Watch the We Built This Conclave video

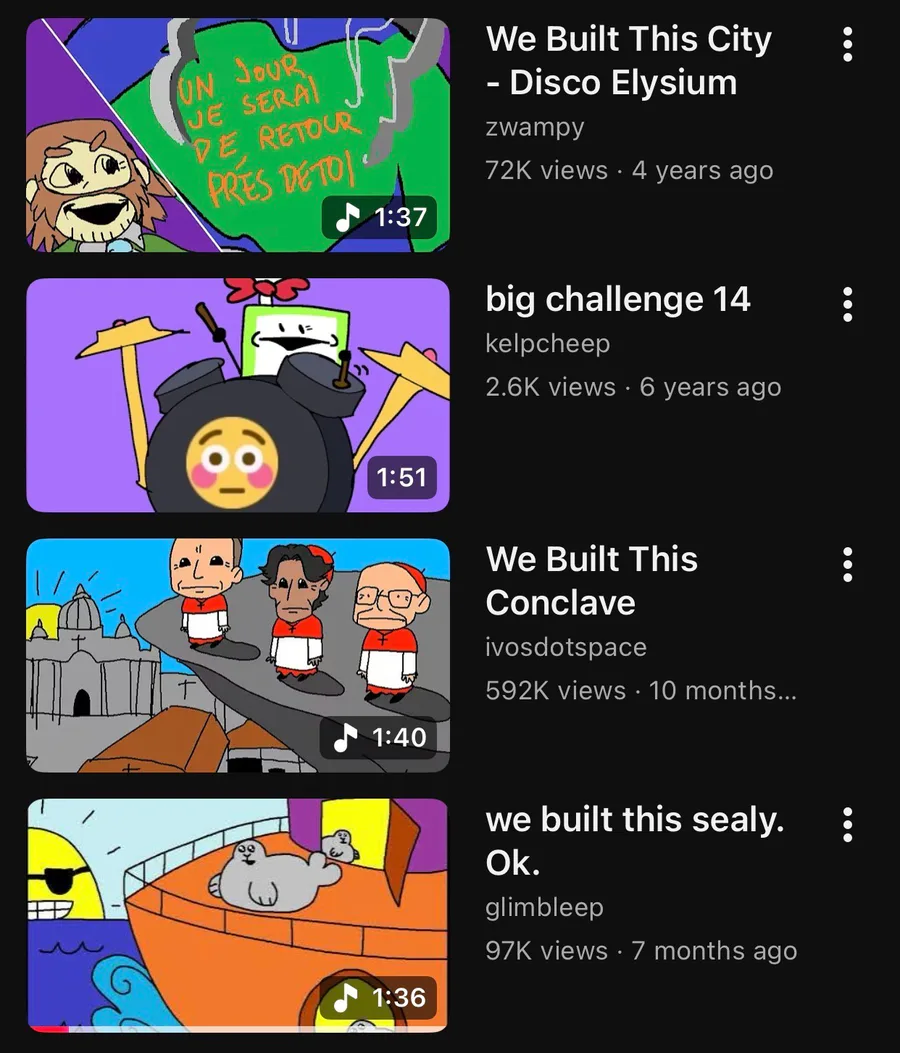pyautogui.click(x=237, y=655)
